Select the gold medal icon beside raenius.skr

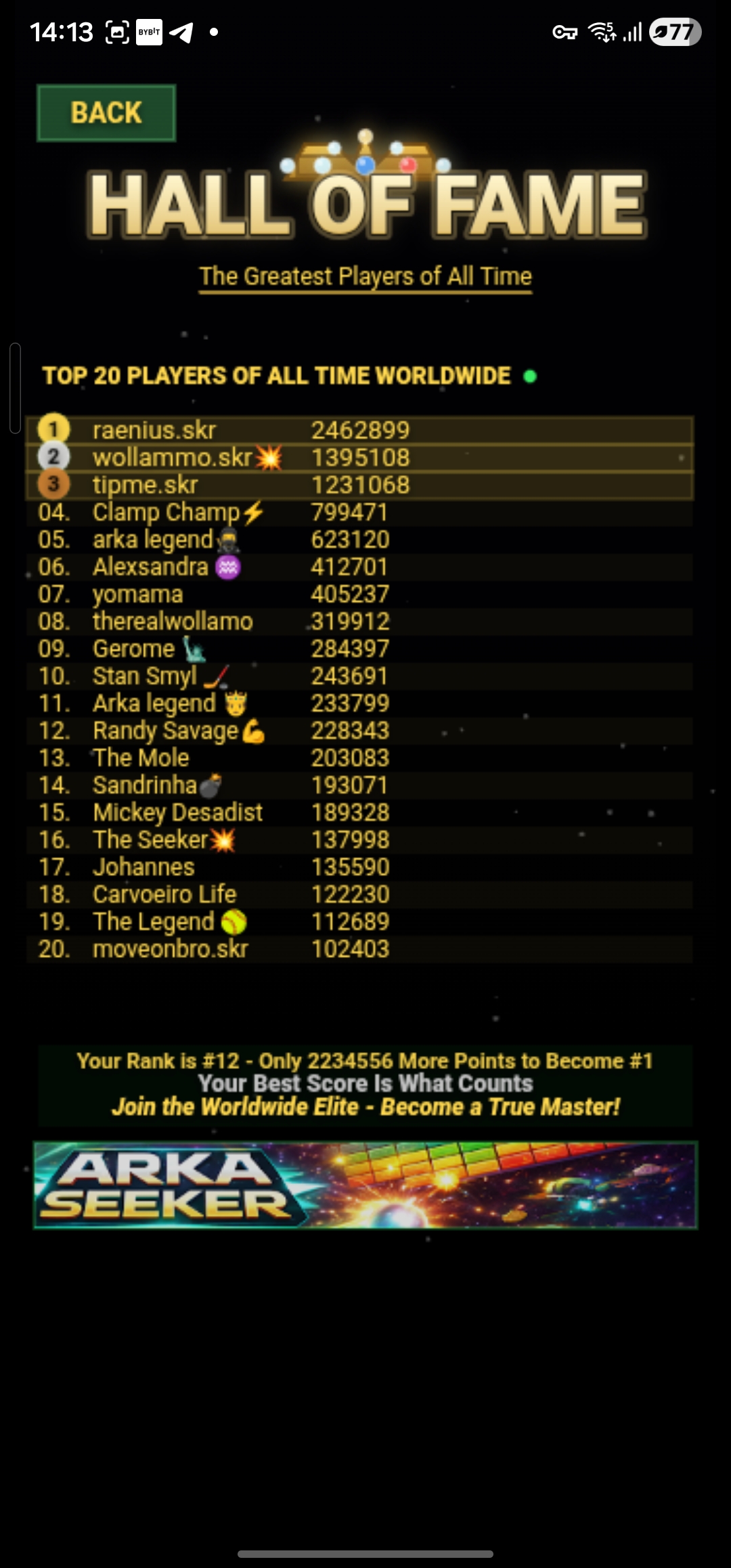56,428
